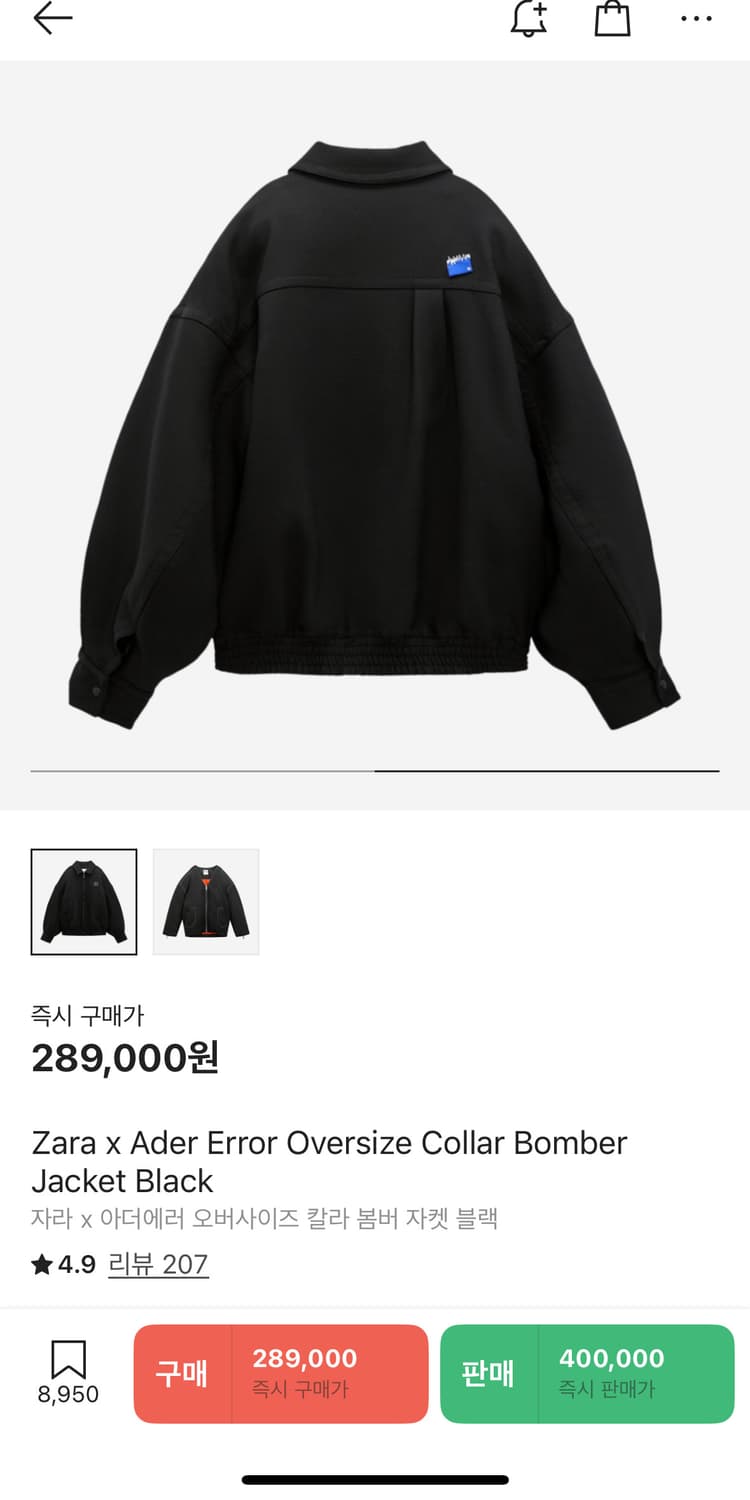Screen dimensions: 750x1500
Task: Tap the red 구매 buy button
Action: 281,1373
